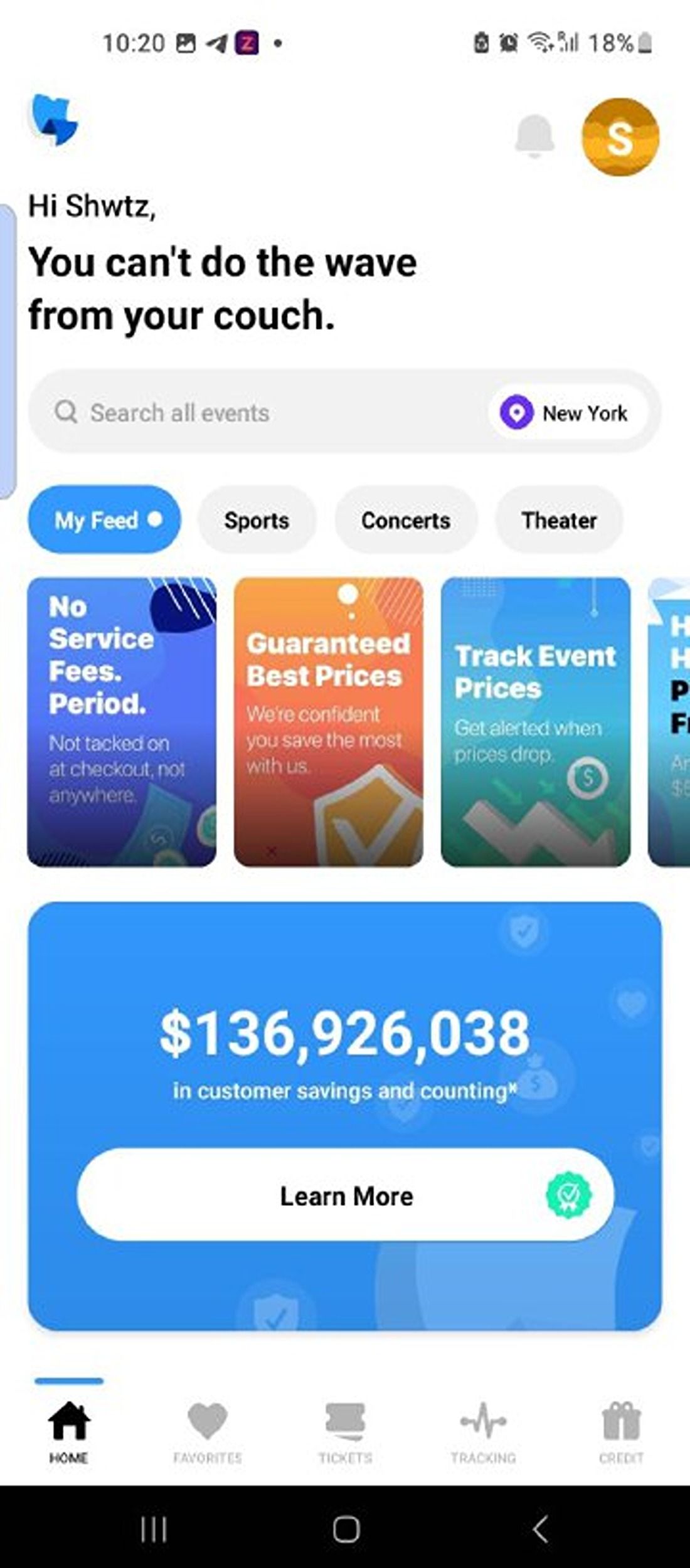
Task: Open the Credit tab
Action: click(621, 1431)
